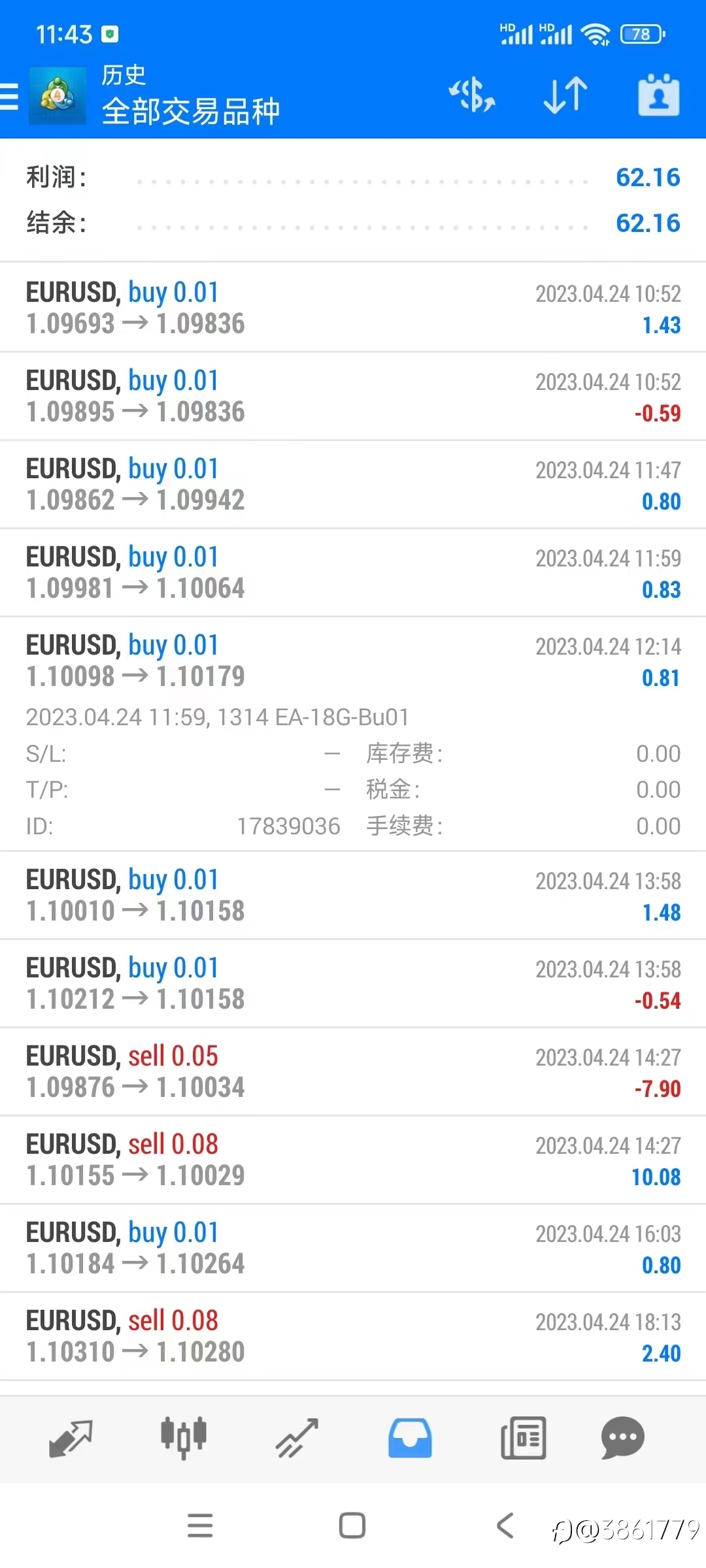The image size is (706, 1568).
Task: Tap the sort arrows icon
Action: (565, 95)
